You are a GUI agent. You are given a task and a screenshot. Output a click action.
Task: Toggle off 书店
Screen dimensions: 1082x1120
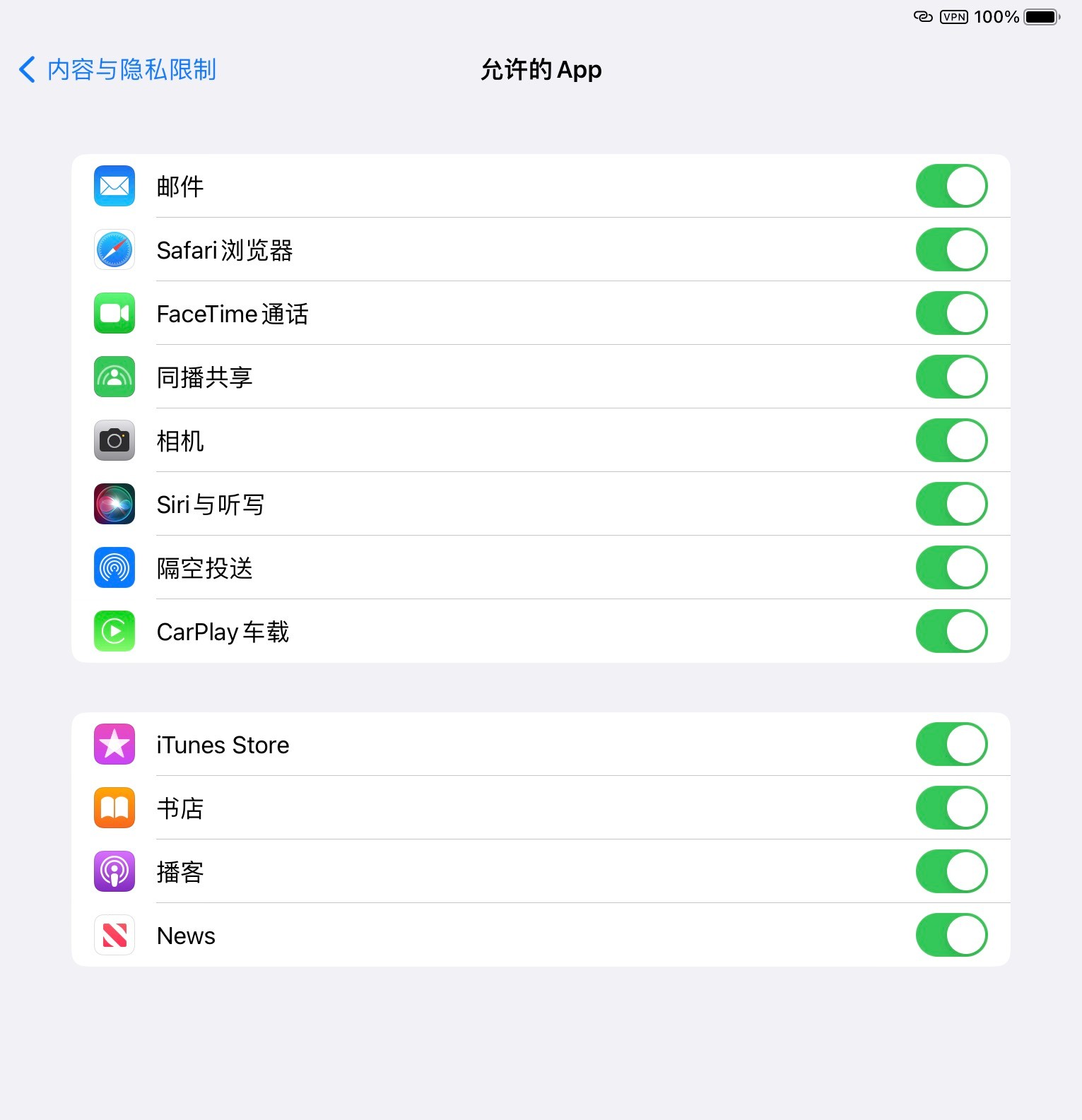951,808
